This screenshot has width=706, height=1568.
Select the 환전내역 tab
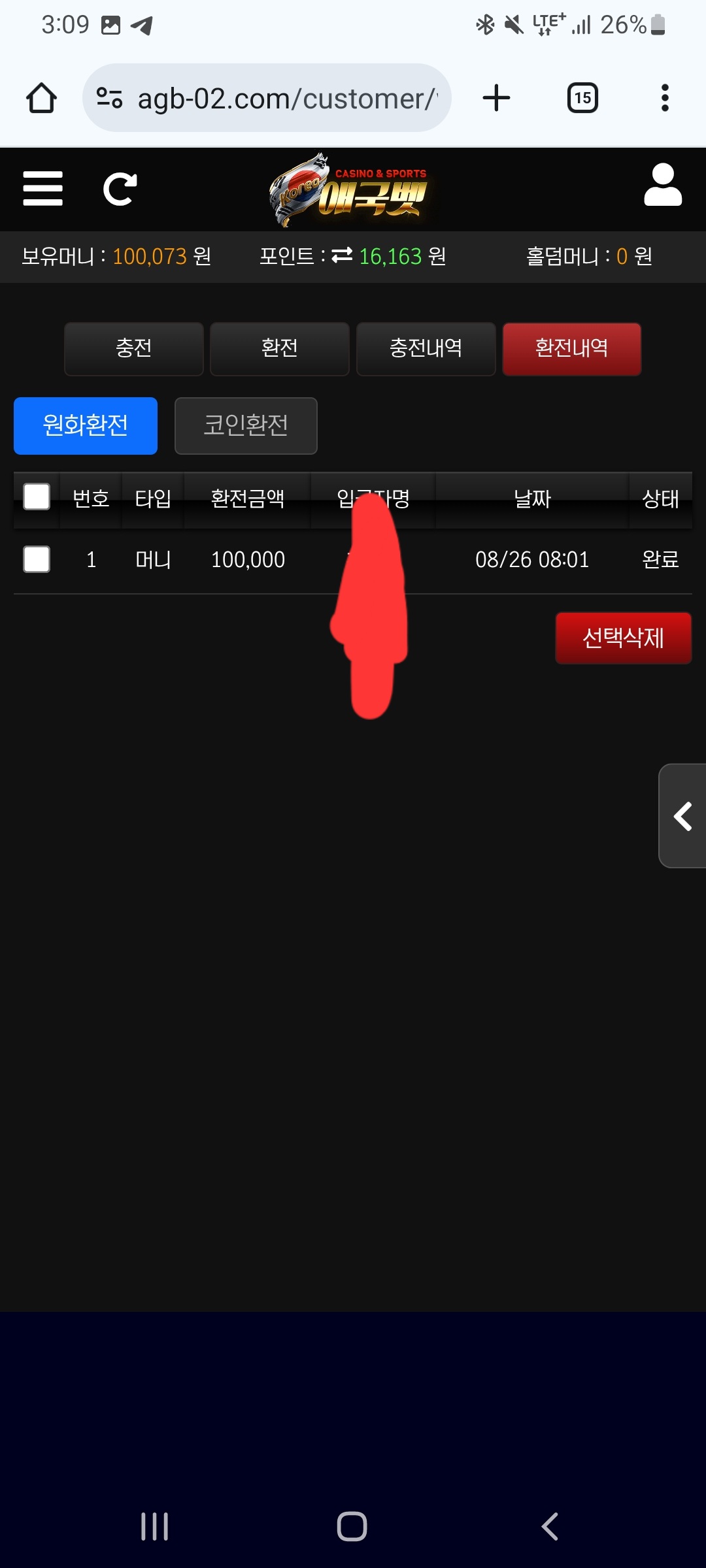coord(571,348)
